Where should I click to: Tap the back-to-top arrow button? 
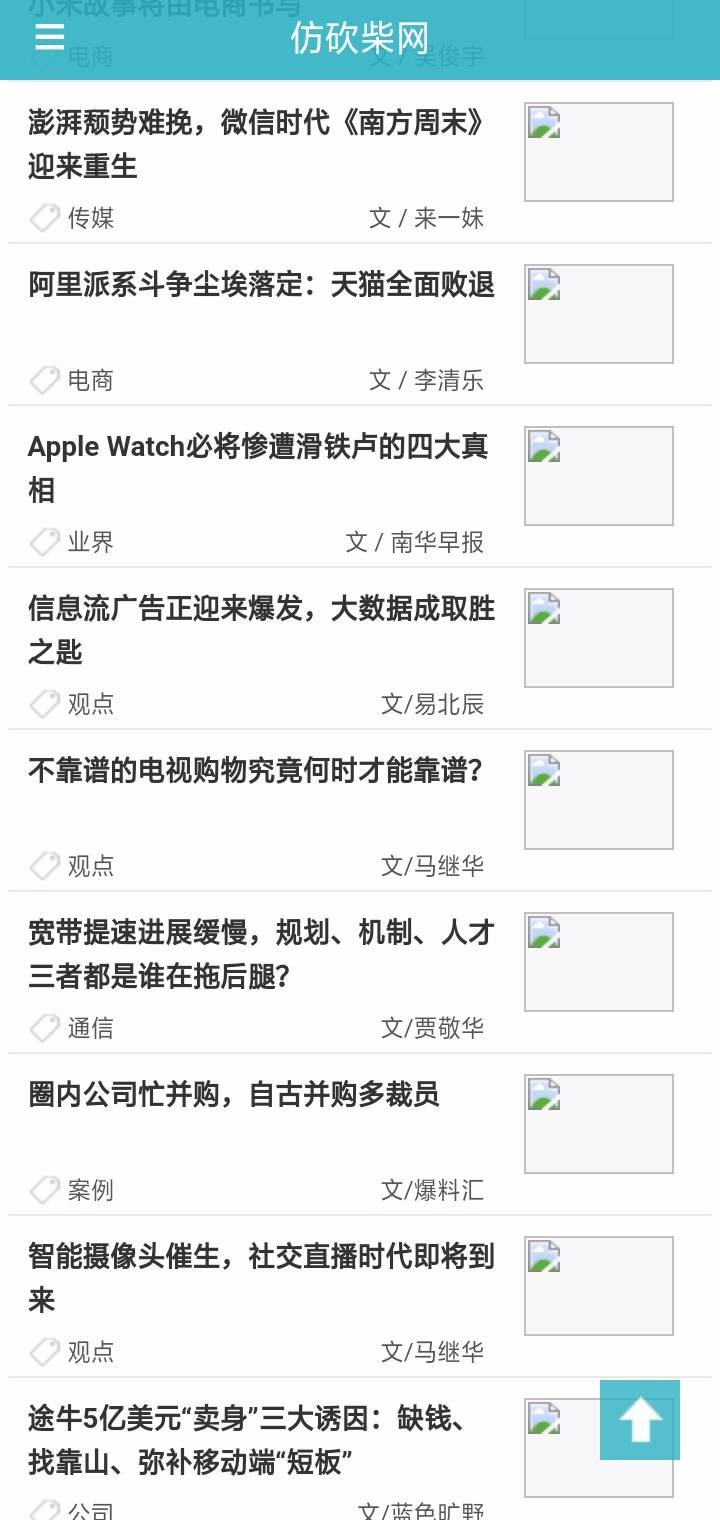click(640, 1419)
